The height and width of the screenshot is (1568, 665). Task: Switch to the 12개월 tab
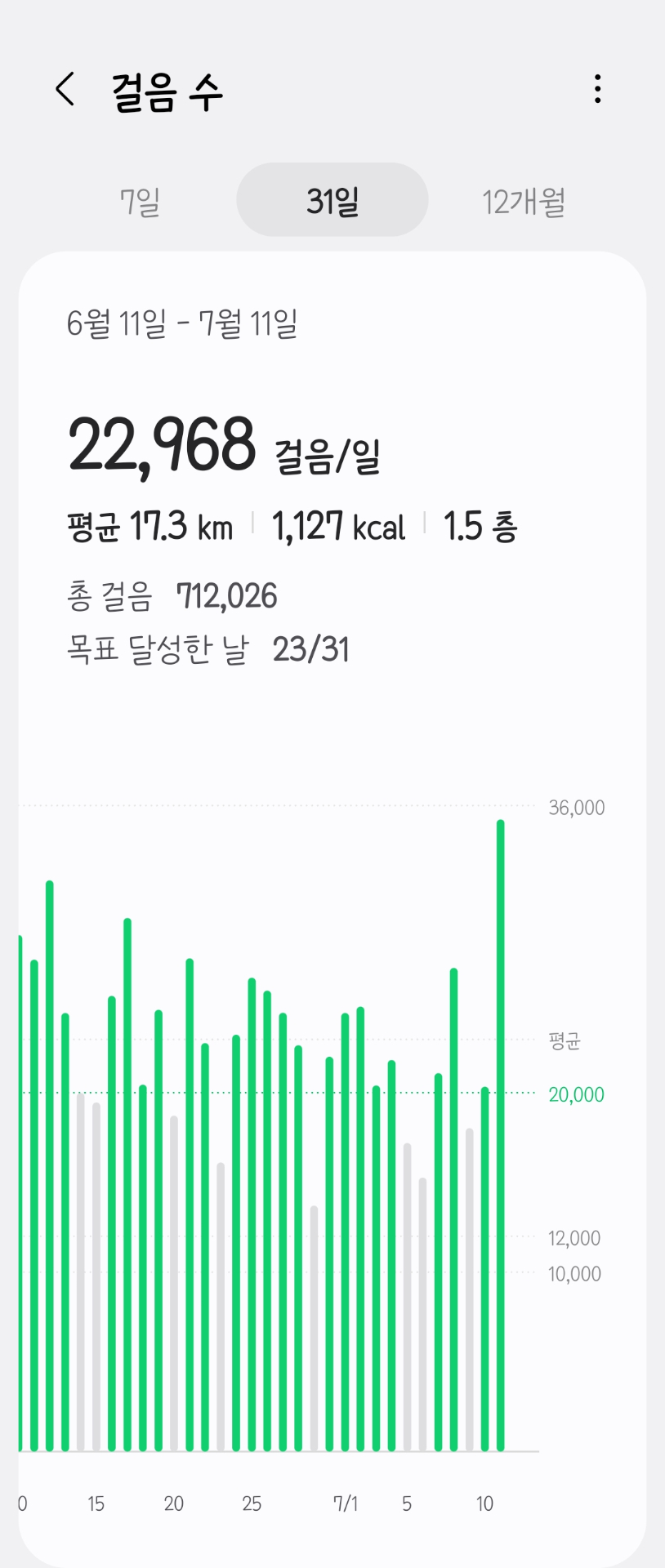524,200
